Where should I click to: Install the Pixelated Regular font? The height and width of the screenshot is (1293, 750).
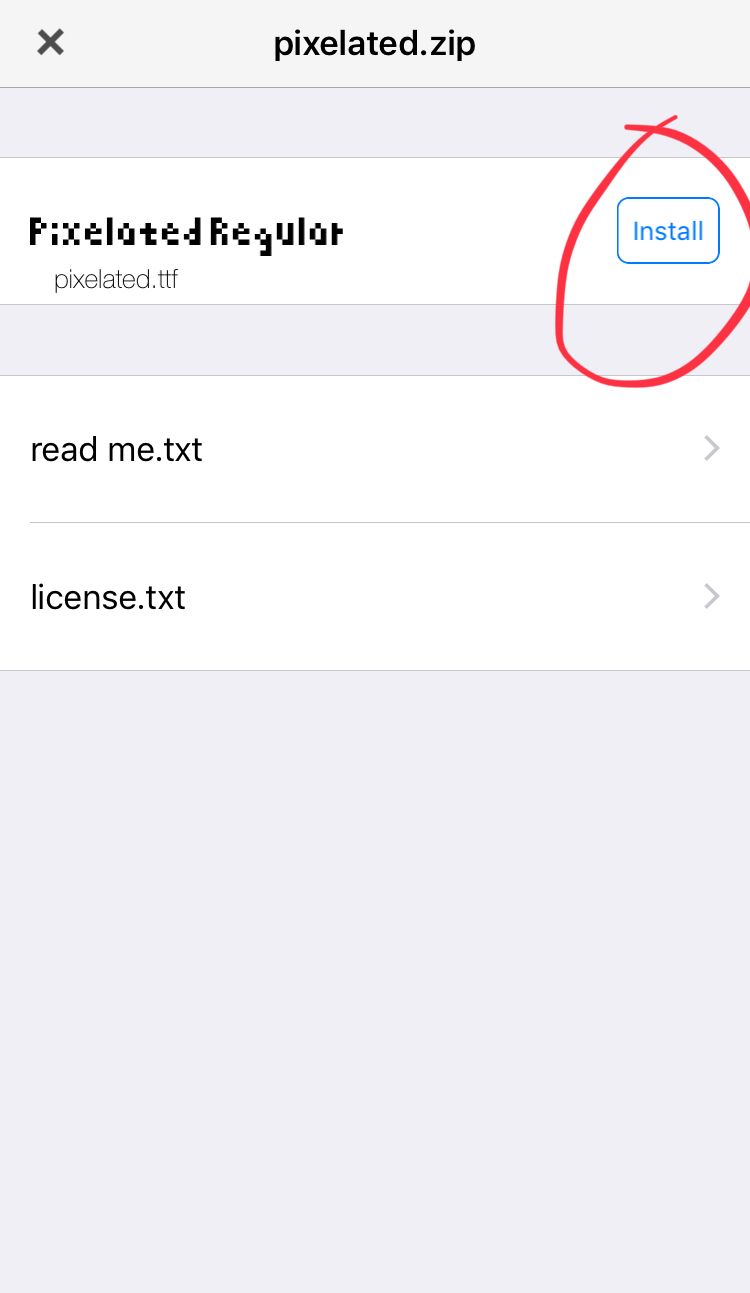(667, 231)
